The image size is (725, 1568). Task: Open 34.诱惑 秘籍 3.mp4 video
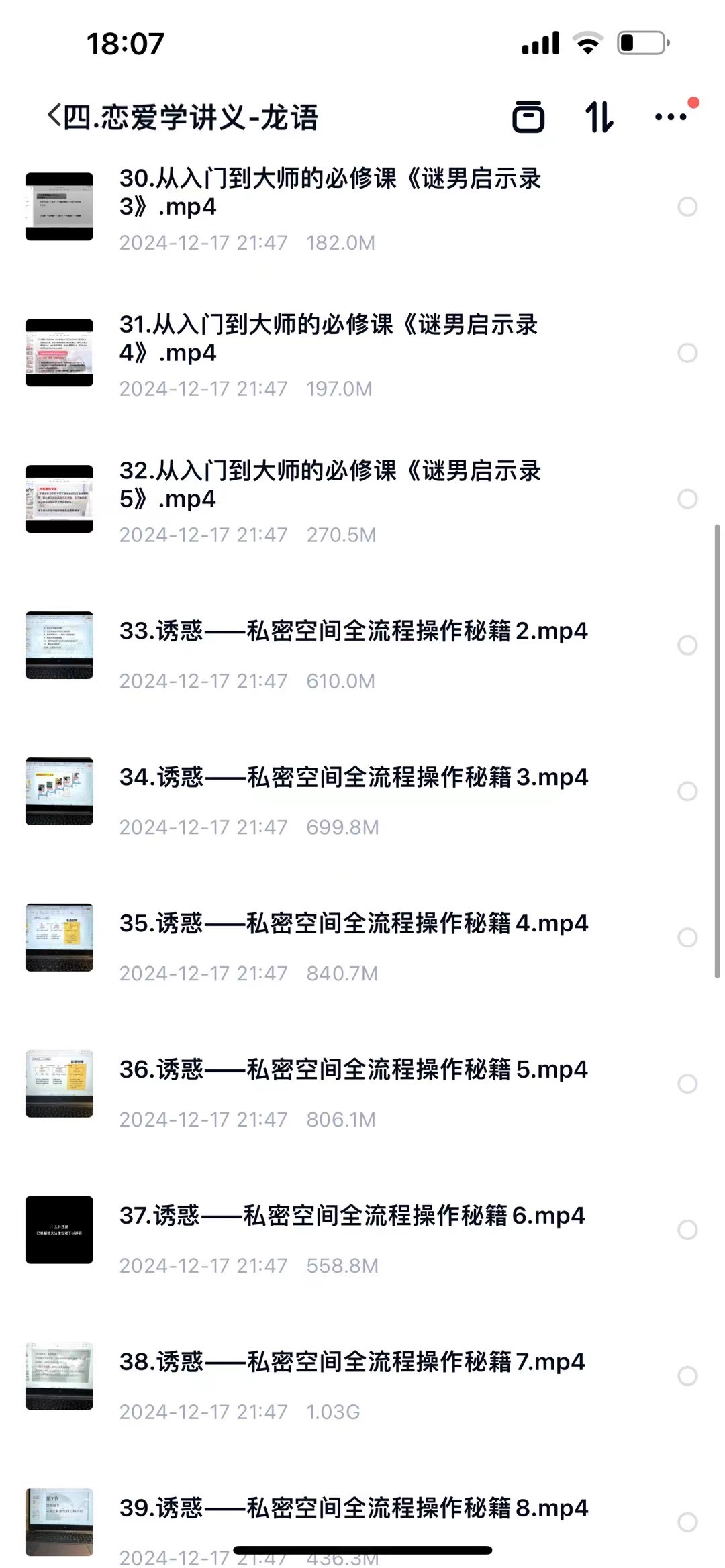click(353, 778)
